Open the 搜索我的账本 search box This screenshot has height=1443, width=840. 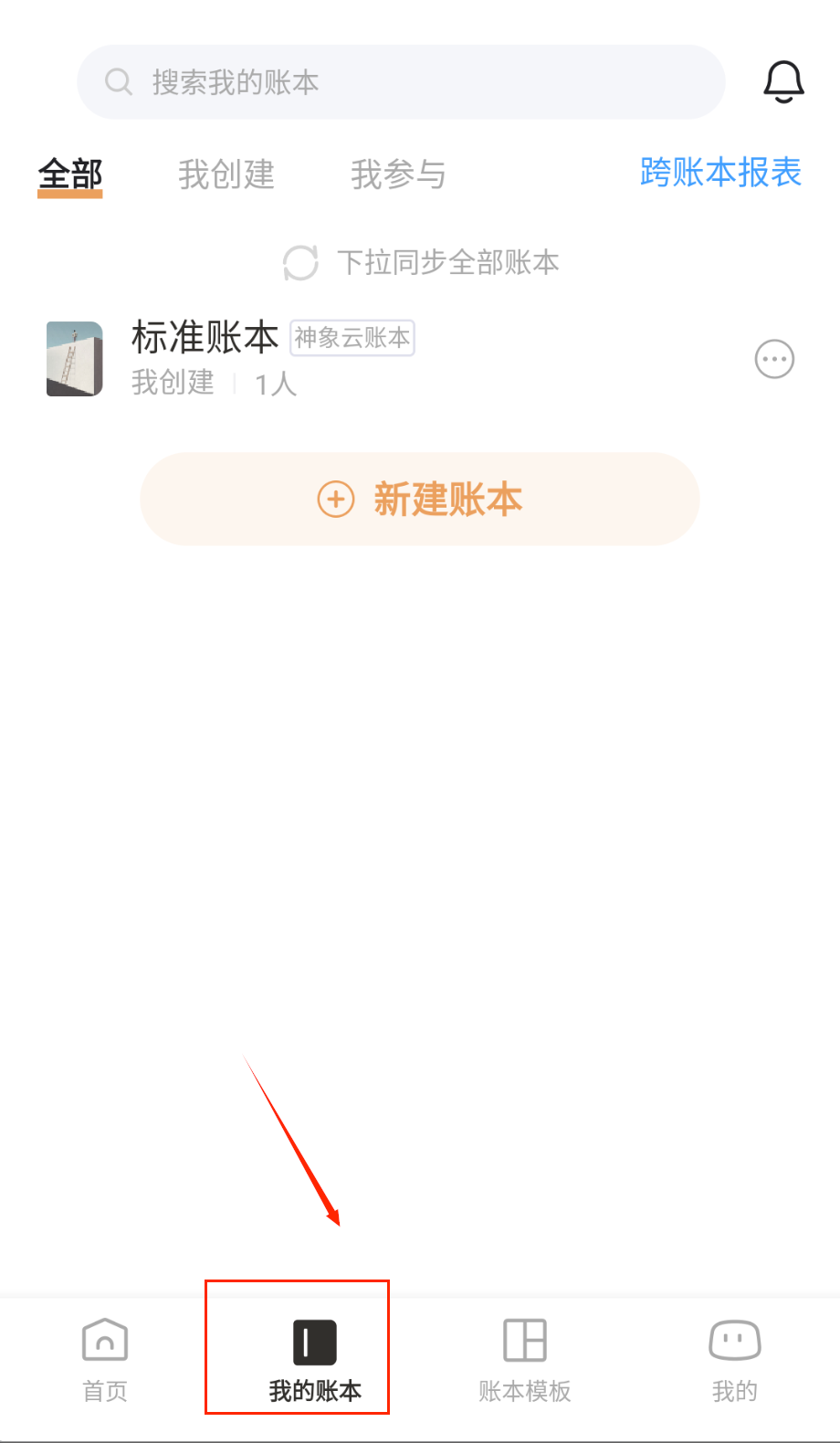tap(402, 82)
